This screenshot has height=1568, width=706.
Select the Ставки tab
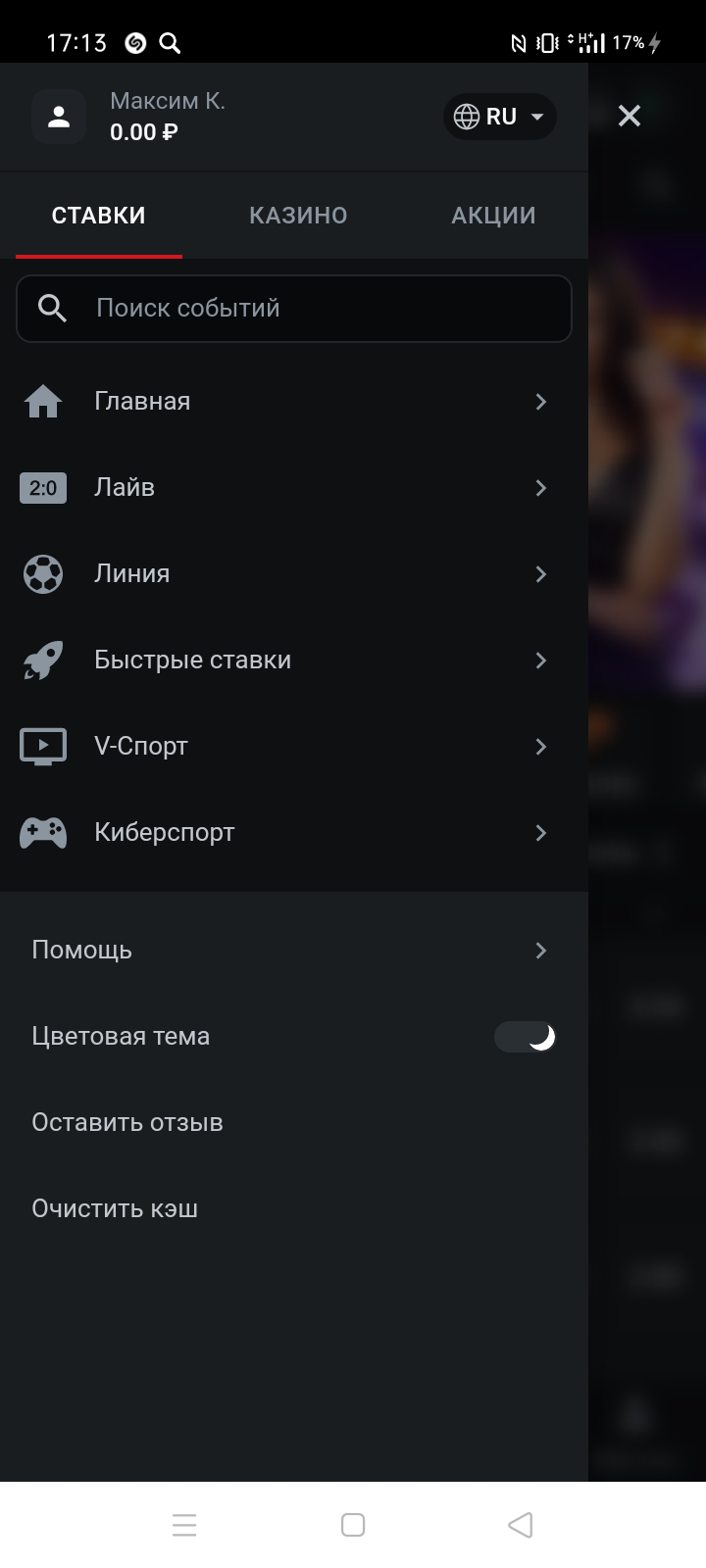(99, 216)
